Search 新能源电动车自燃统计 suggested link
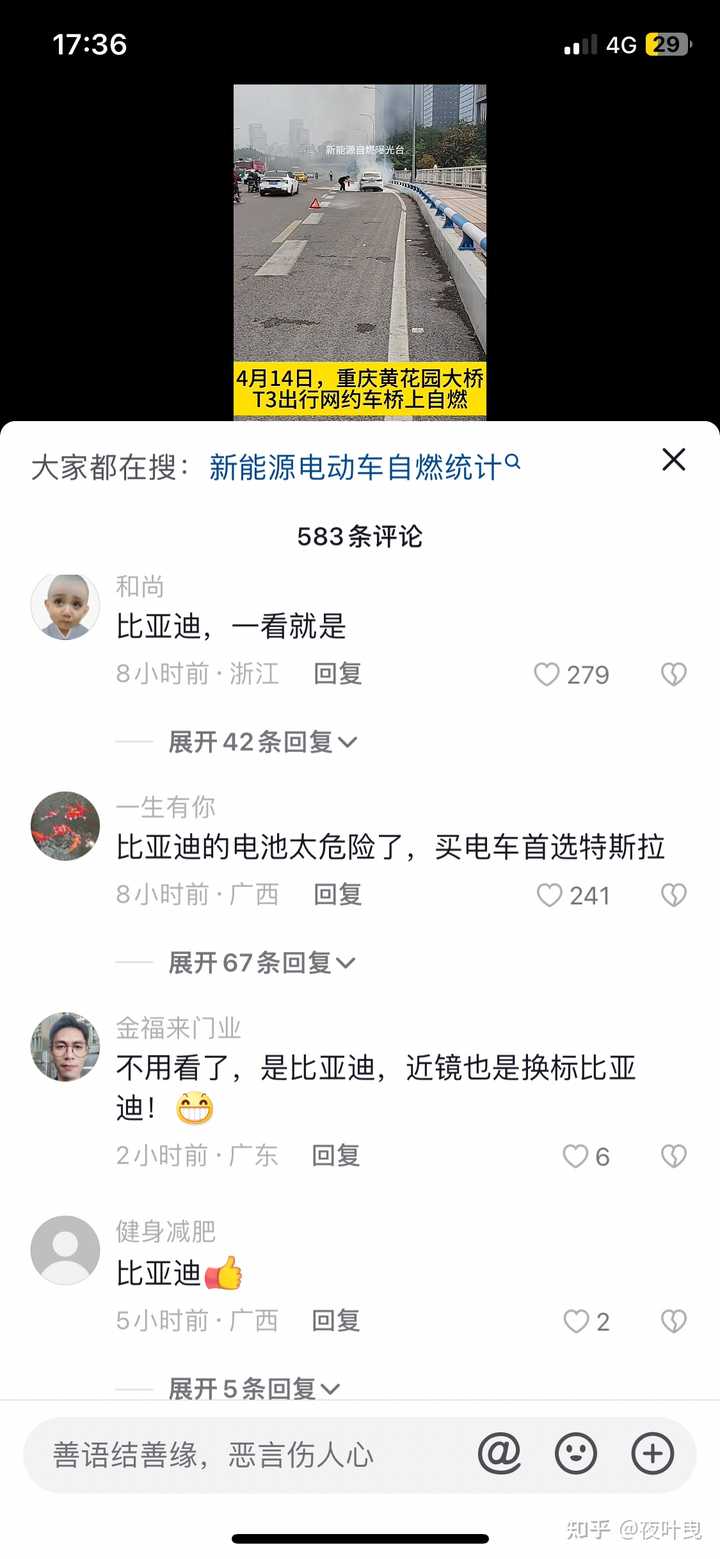720x1559 pixels. click(x=364, y=466)
